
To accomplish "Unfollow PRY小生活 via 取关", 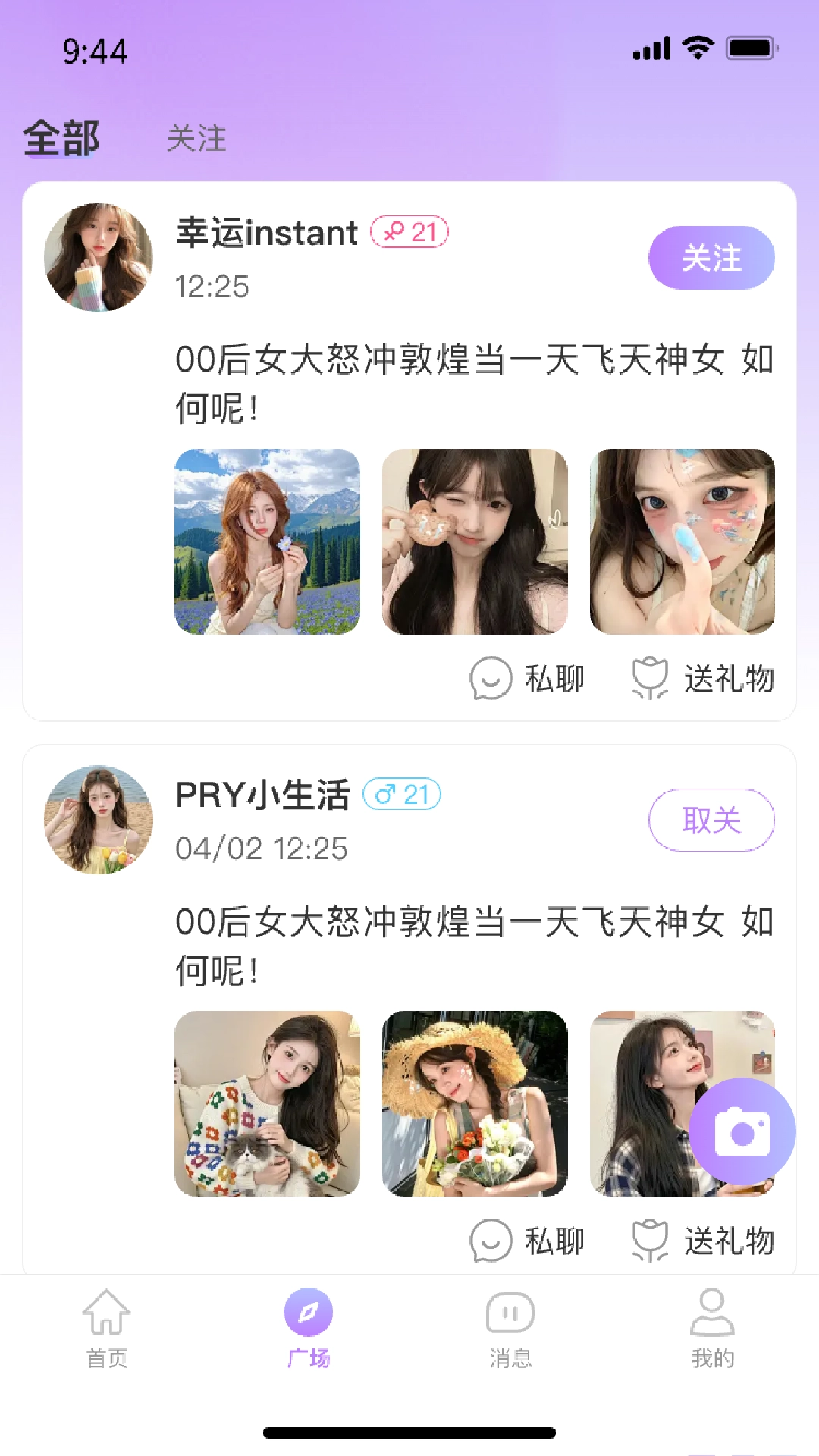I will coord(711,820).
